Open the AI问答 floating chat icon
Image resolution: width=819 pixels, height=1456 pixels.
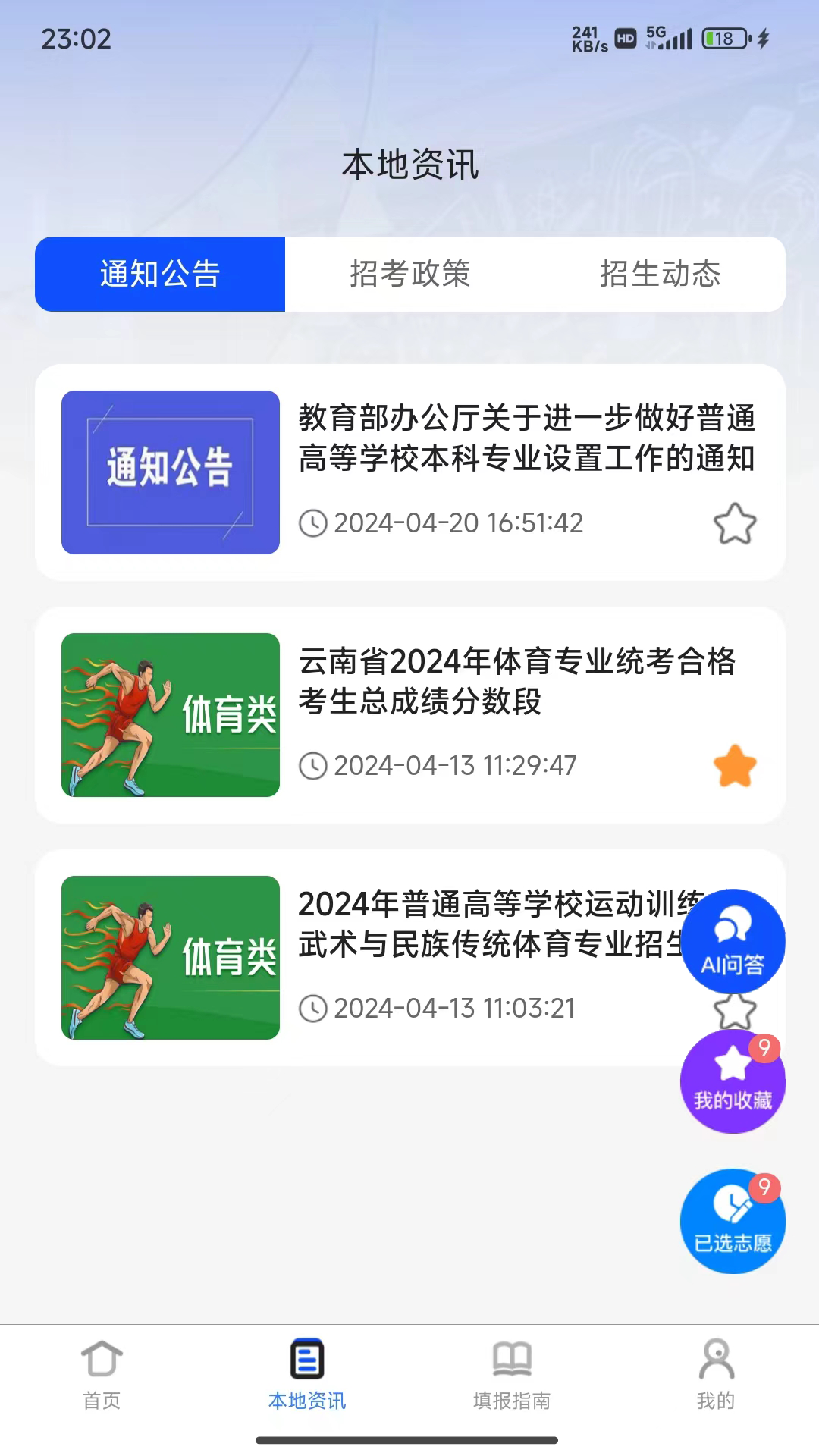coord(733,942)
